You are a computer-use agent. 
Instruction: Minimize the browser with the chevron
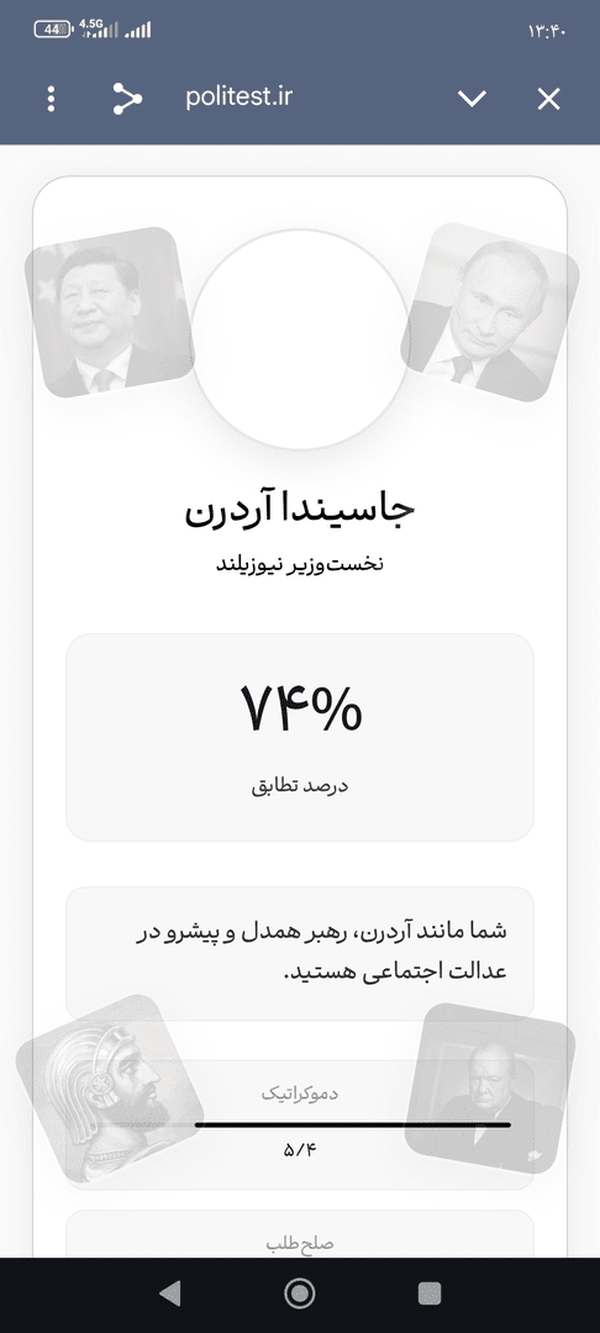pos(471,99)
